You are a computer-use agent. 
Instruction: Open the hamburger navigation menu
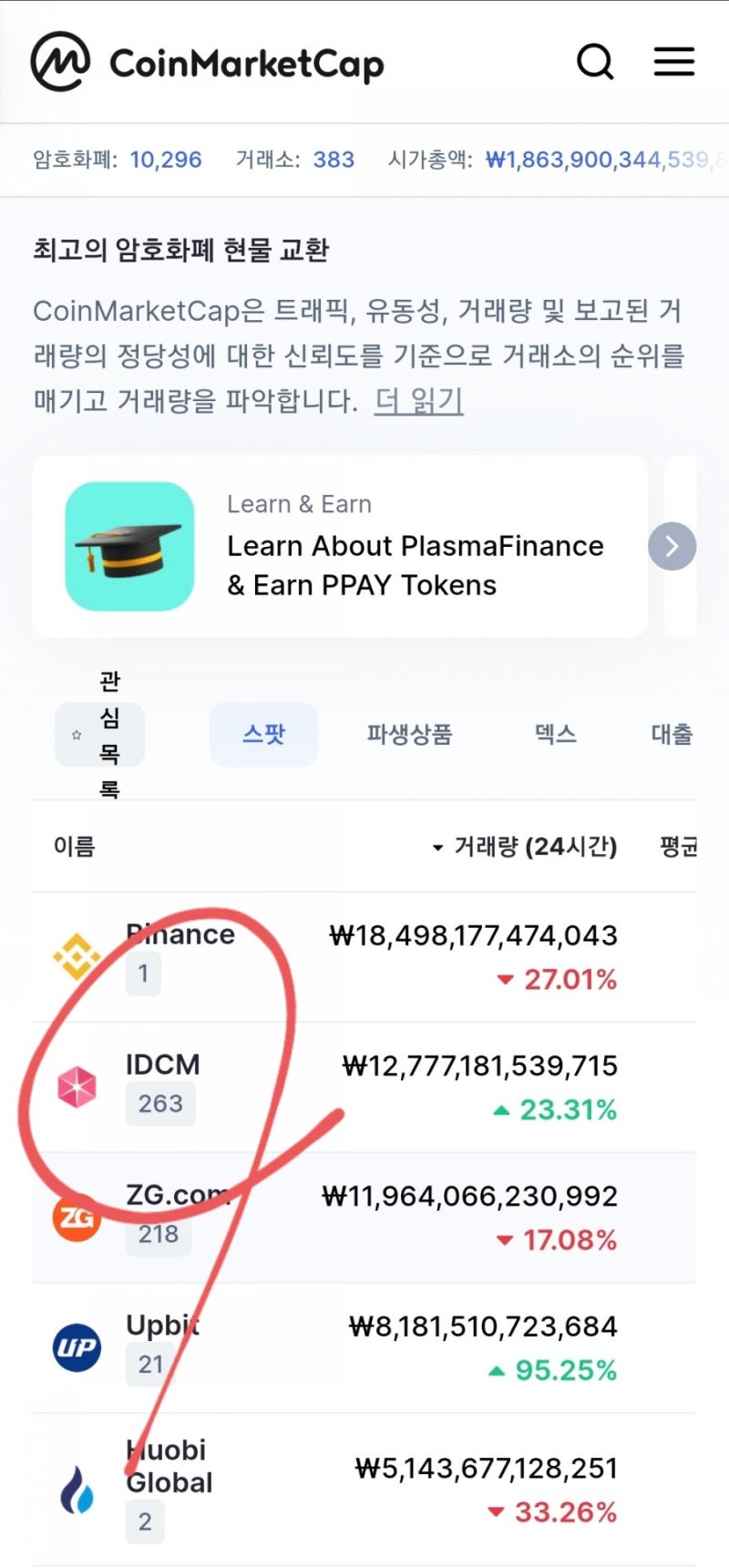click(674, 61)
